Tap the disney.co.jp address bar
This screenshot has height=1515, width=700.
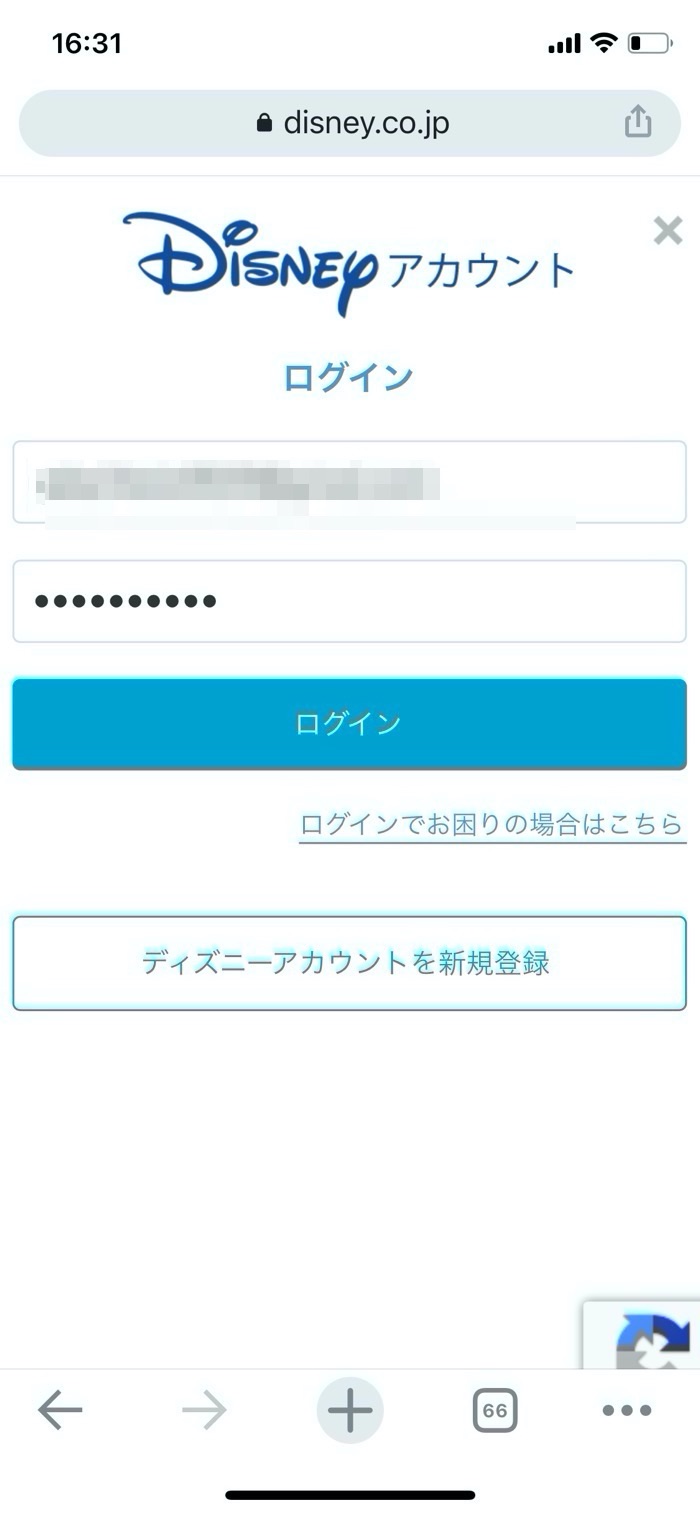tap(350, 123)
